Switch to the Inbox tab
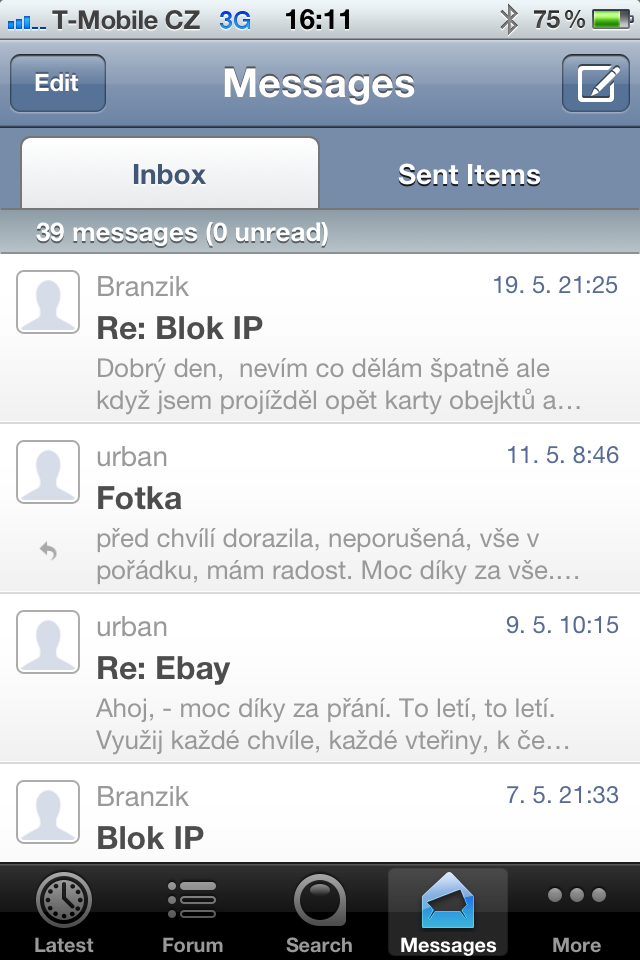640x960 pixels. pos(169,174)
